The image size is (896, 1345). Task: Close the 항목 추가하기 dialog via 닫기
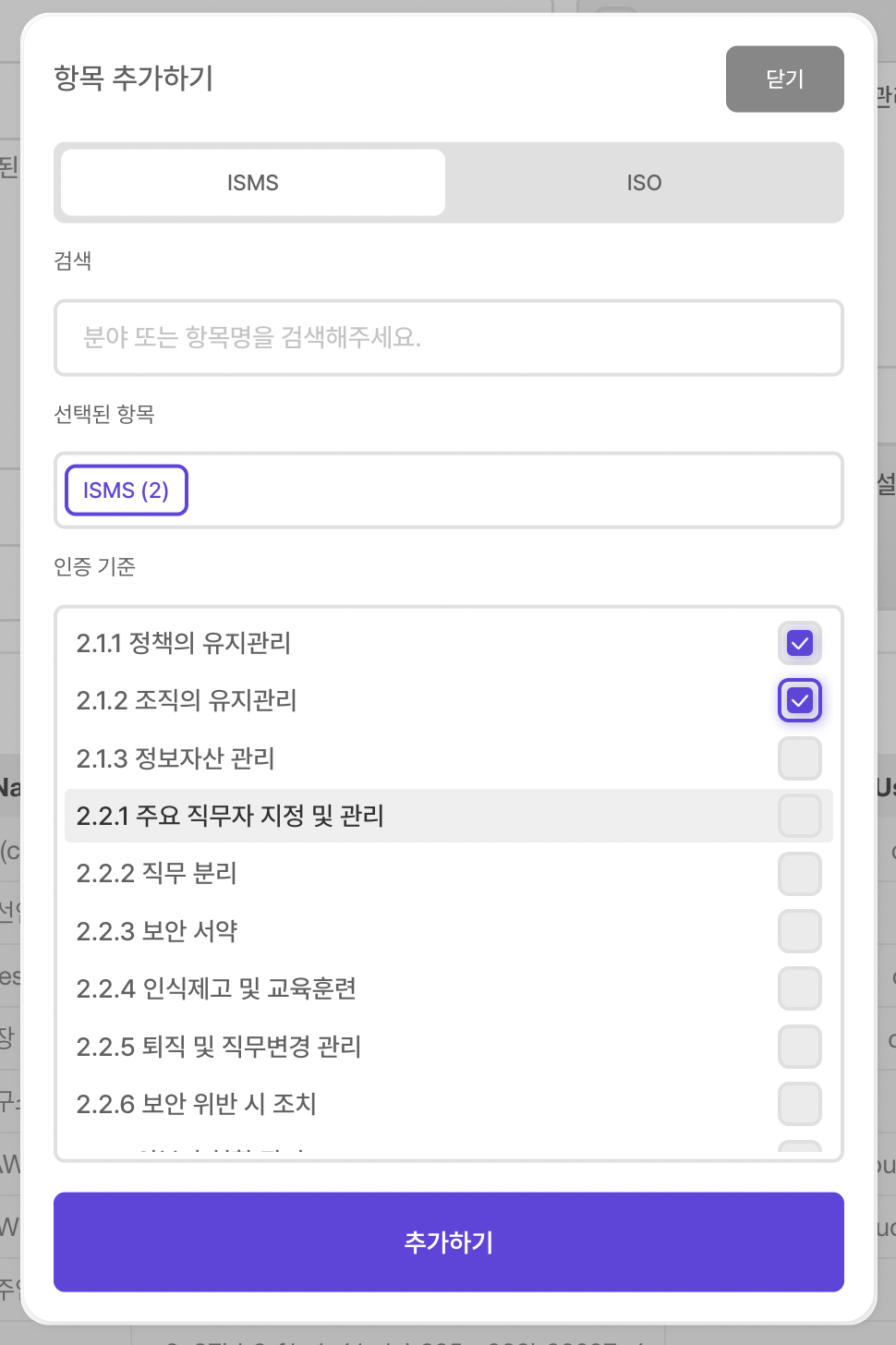click(x=784, y=79)
